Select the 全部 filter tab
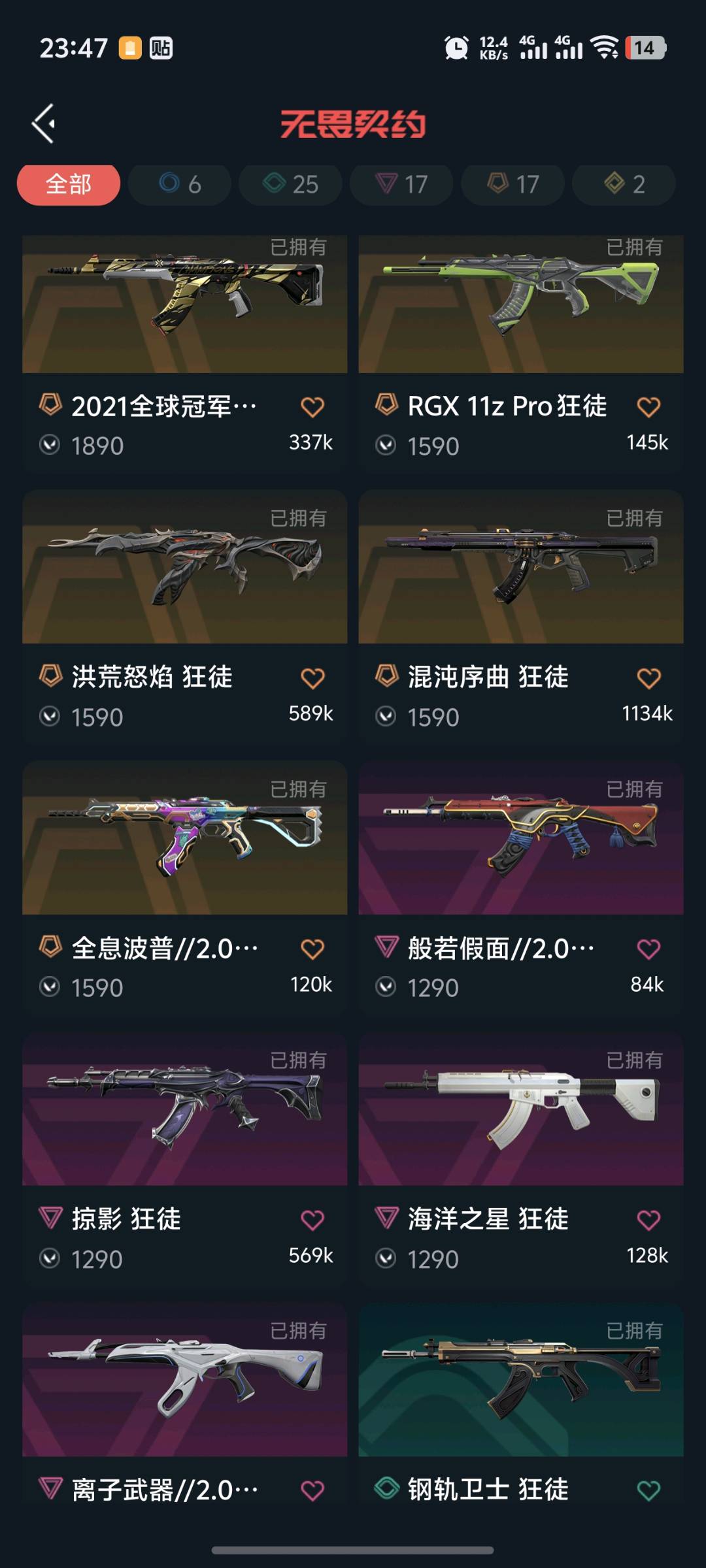 pyautogui.click(x=69, y=184)
